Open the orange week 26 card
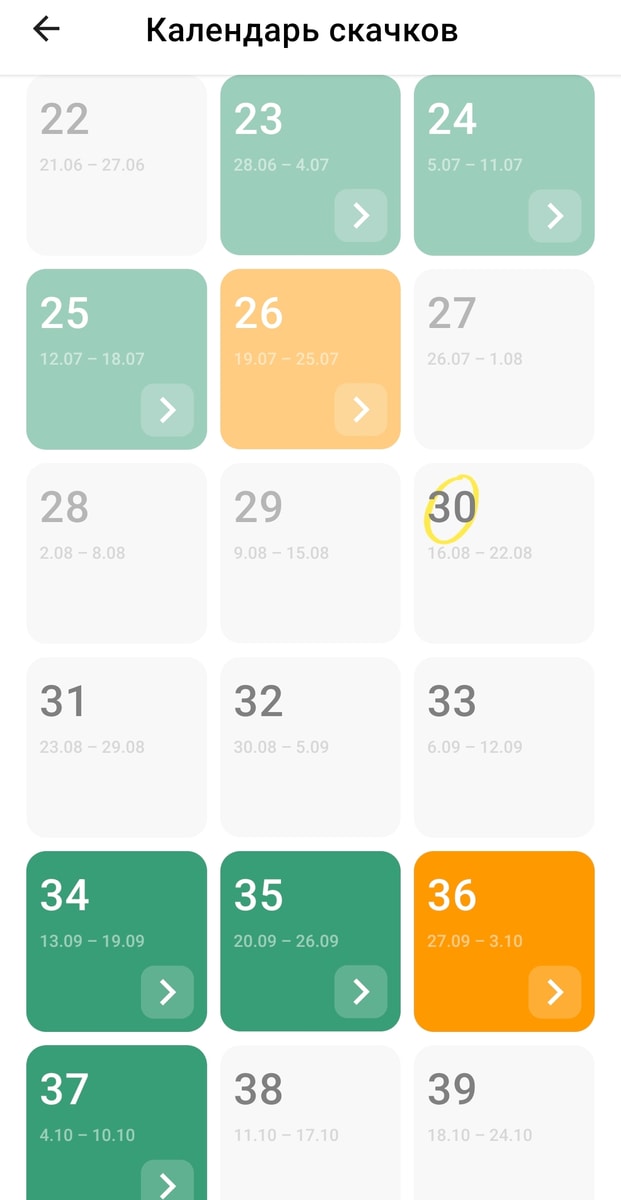The image size is (621, 1200). 310,360
